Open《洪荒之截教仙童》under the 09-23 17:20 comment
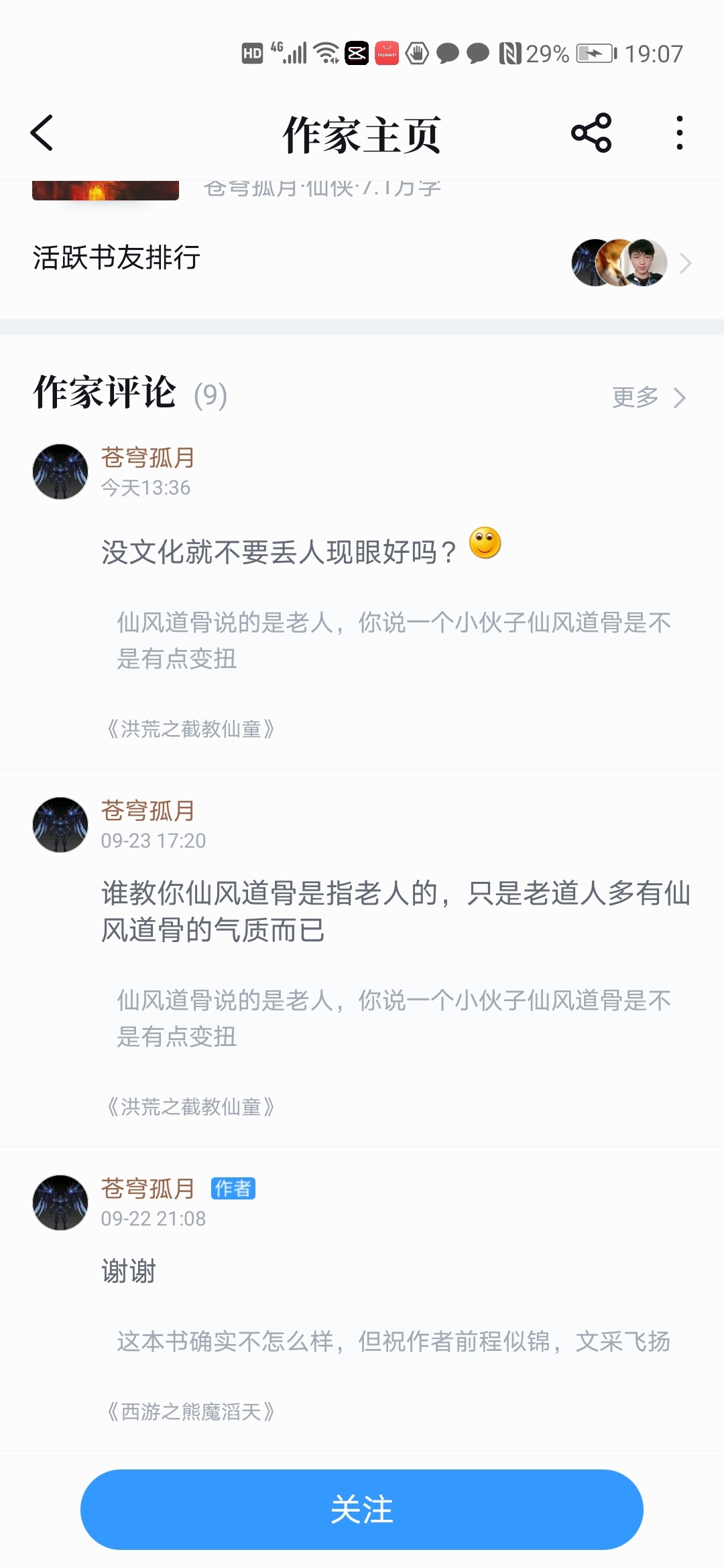Viewport: 724px width, 1568px height. point(190,1106)
